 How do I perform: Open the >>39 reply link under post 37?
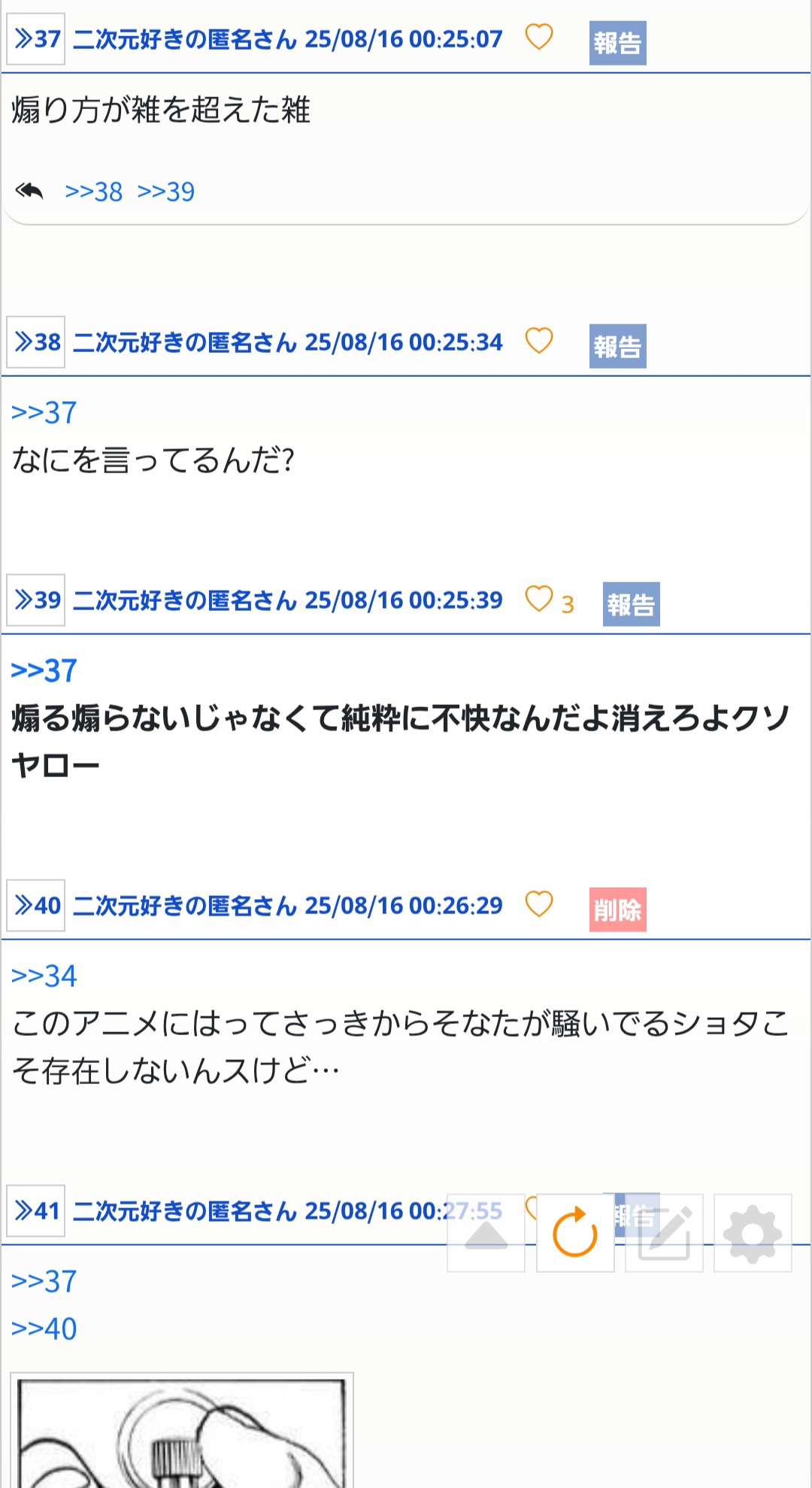[166, 192]
